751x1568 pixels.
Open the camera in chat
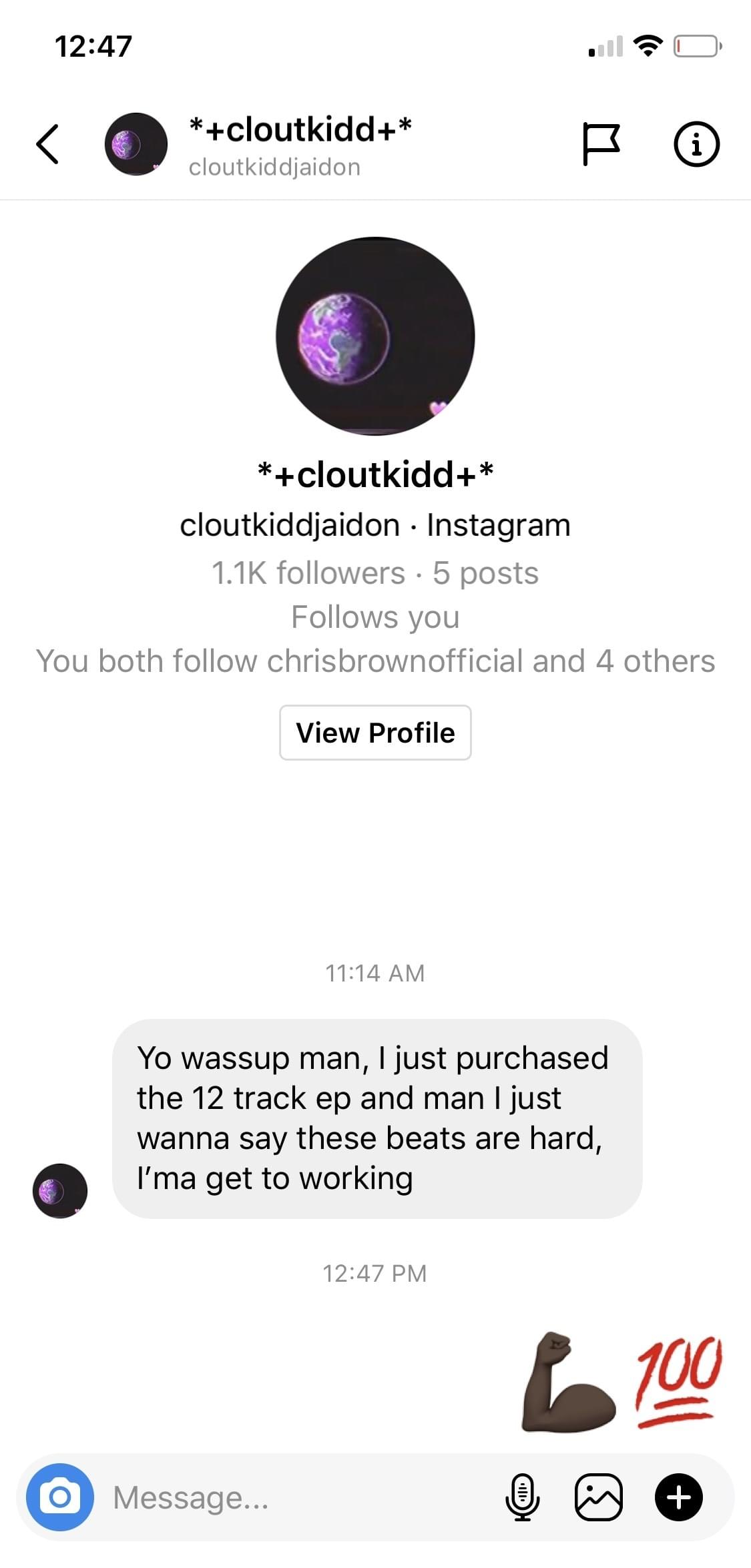[x=60, y=1497]
